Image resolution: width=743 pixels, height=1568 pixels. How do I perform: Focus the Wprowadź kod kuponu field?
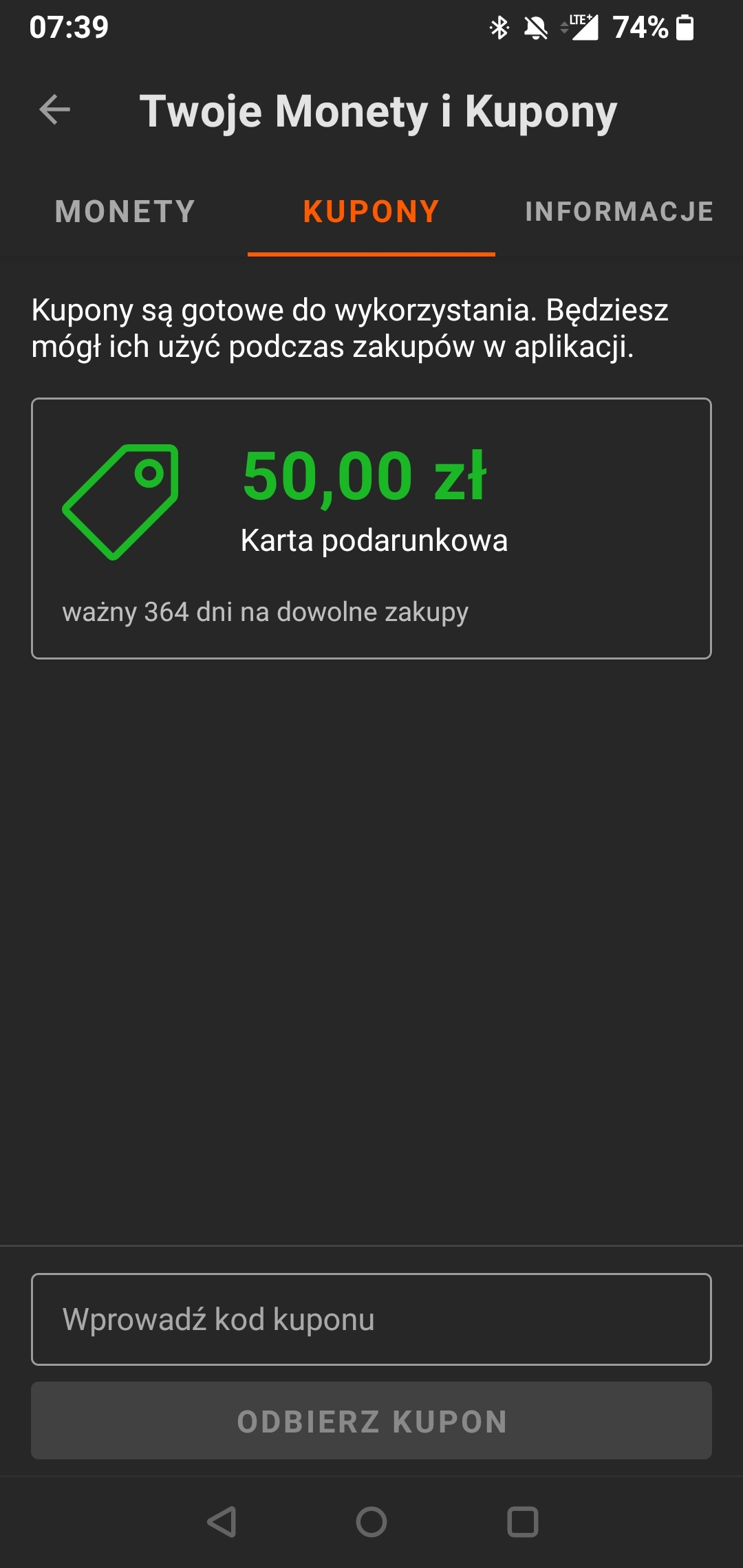(371, 1319)
